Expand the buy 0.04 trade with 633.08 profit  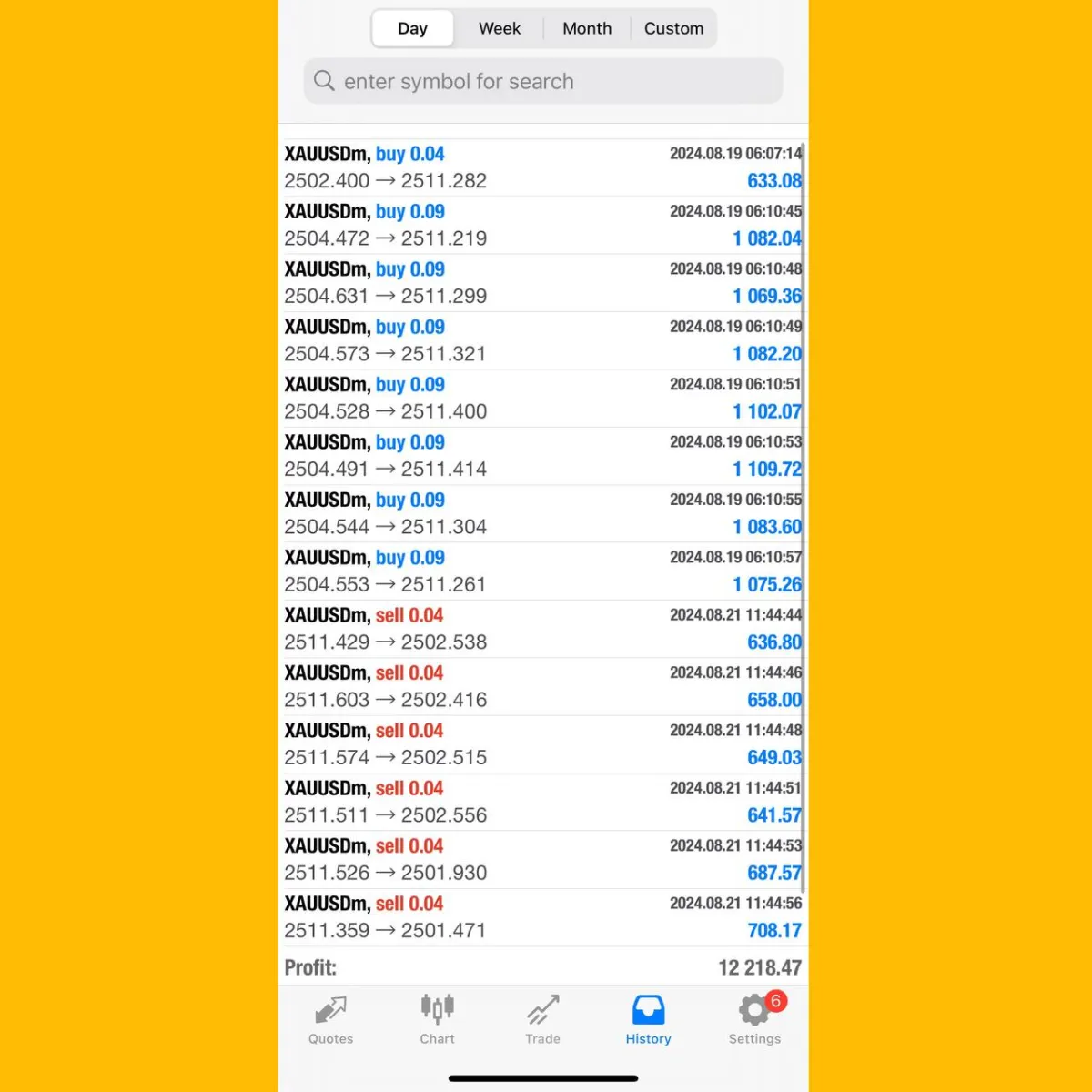coord(542,167)
